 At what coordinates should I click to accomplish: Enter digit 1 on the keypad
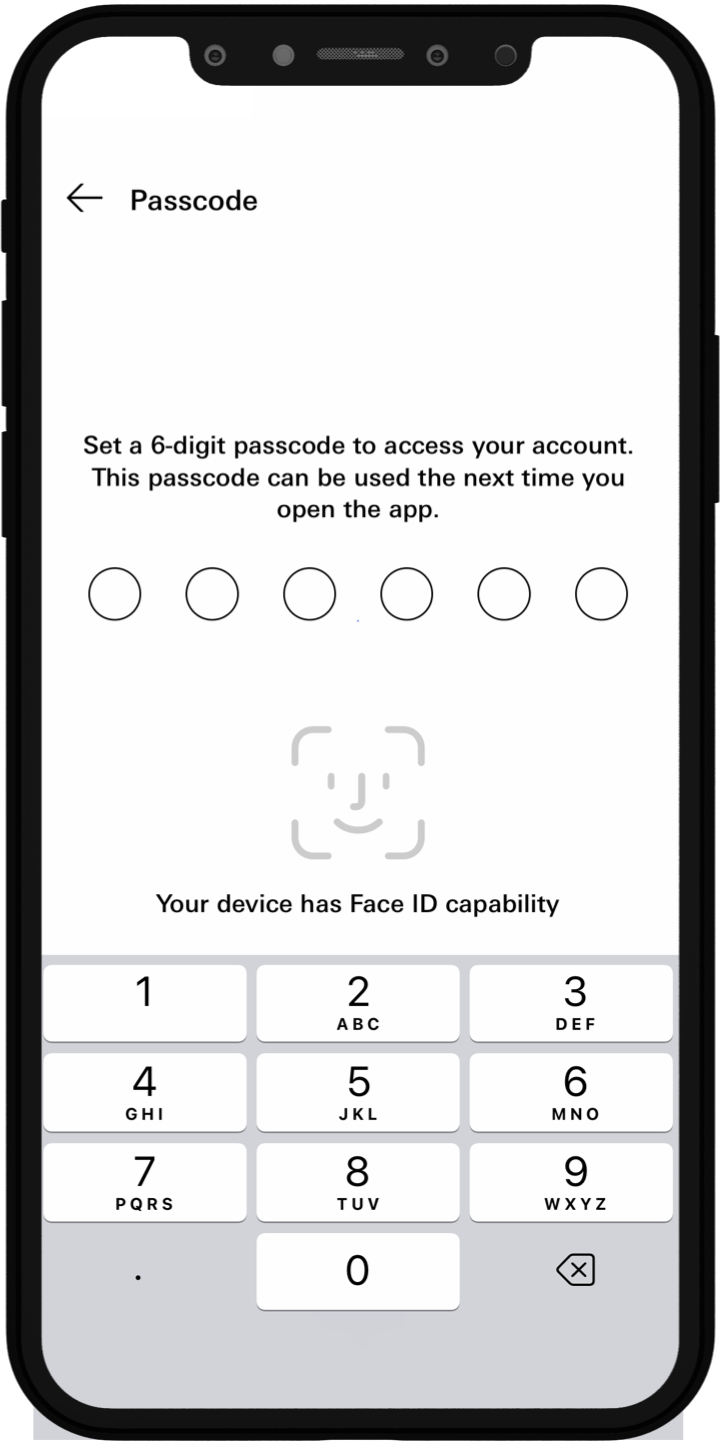(145, 1003)
